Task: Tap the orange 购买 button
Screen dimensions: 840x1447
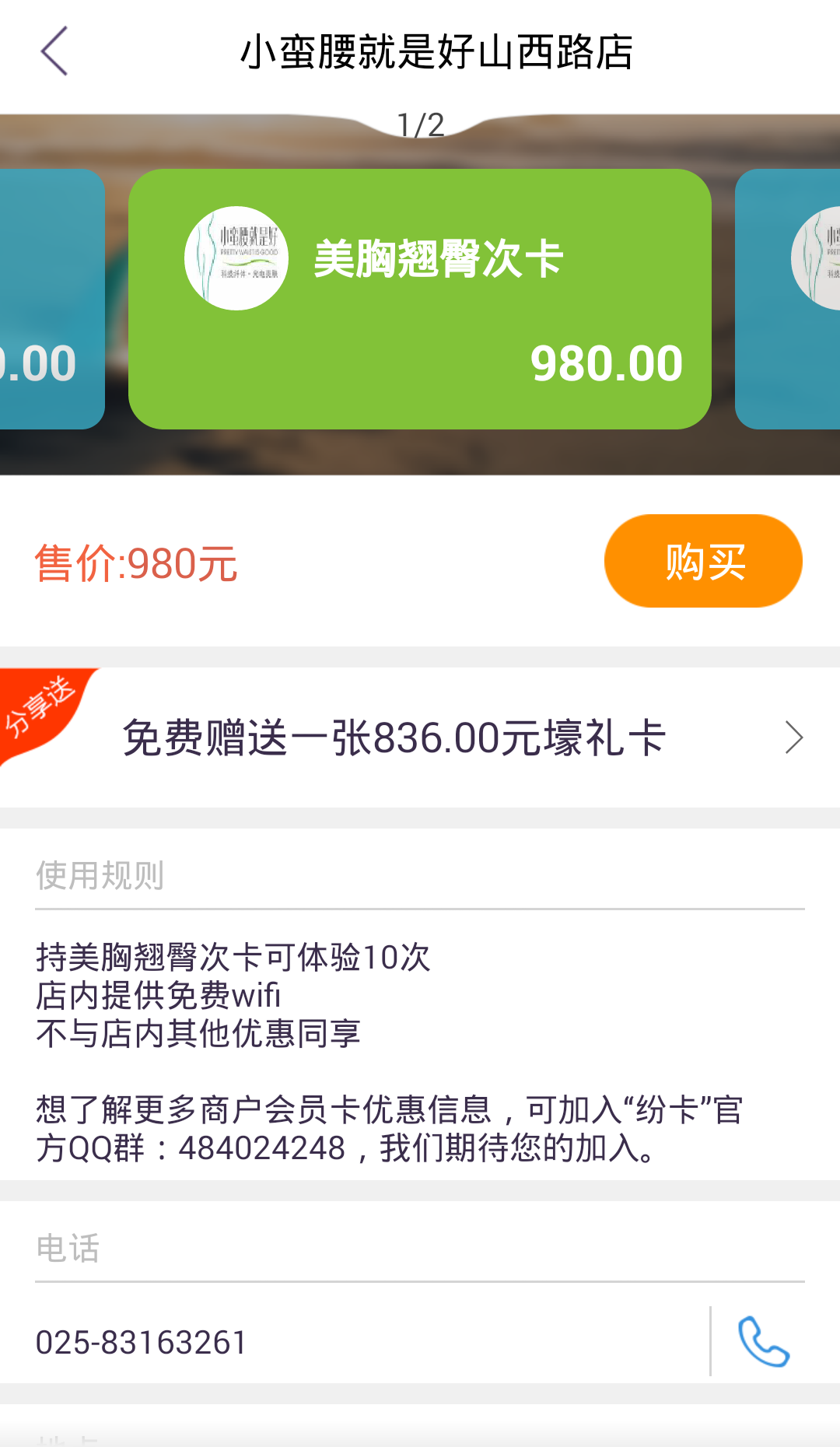Action: click(x=702, y=561)
